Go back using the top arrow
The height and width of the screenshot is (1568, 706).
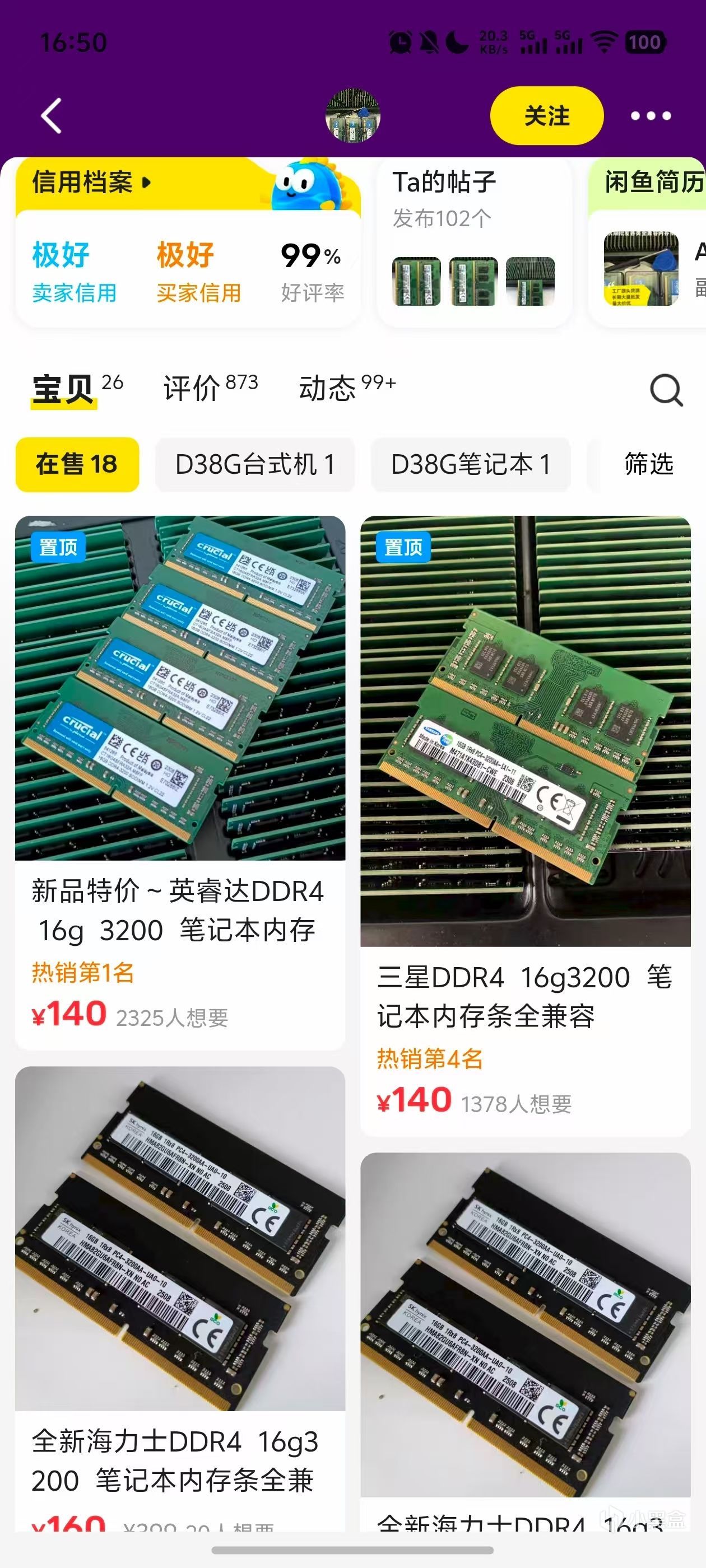pyautogui.click(x=52, y=116)
